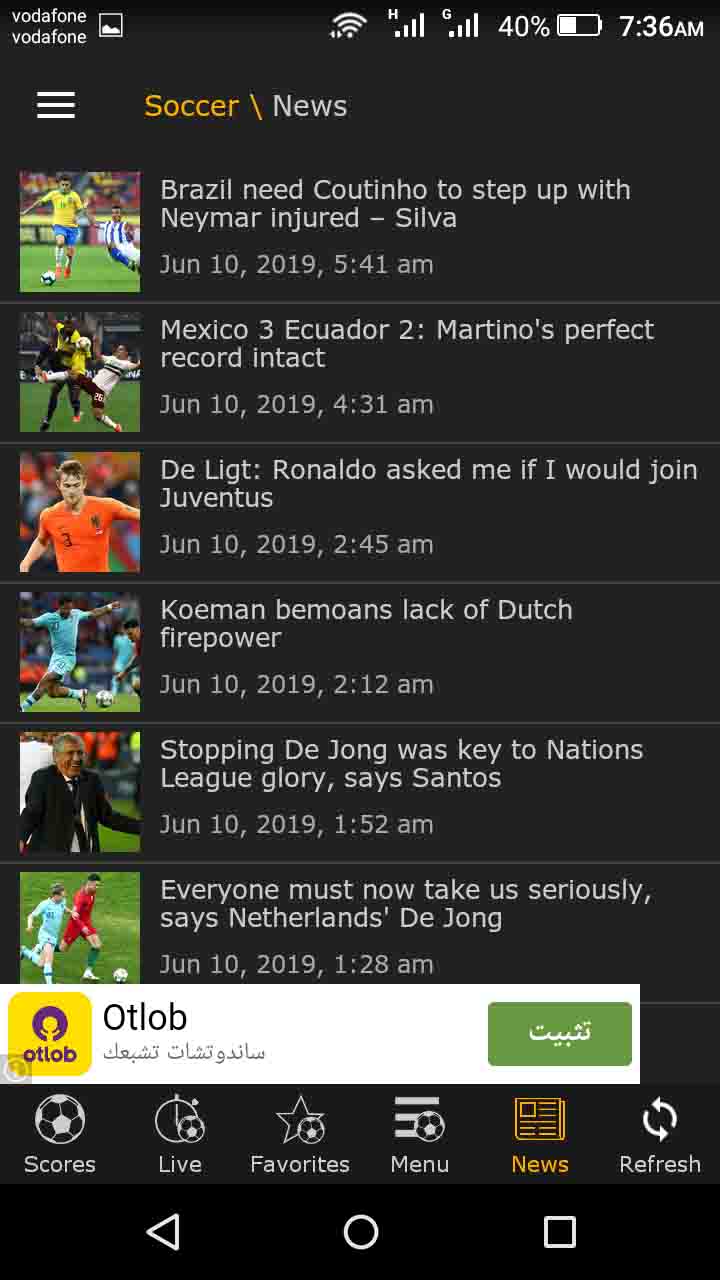Switch to the Scores tab
This screenshot has height=1280, width=720.
coord(60,1134)
